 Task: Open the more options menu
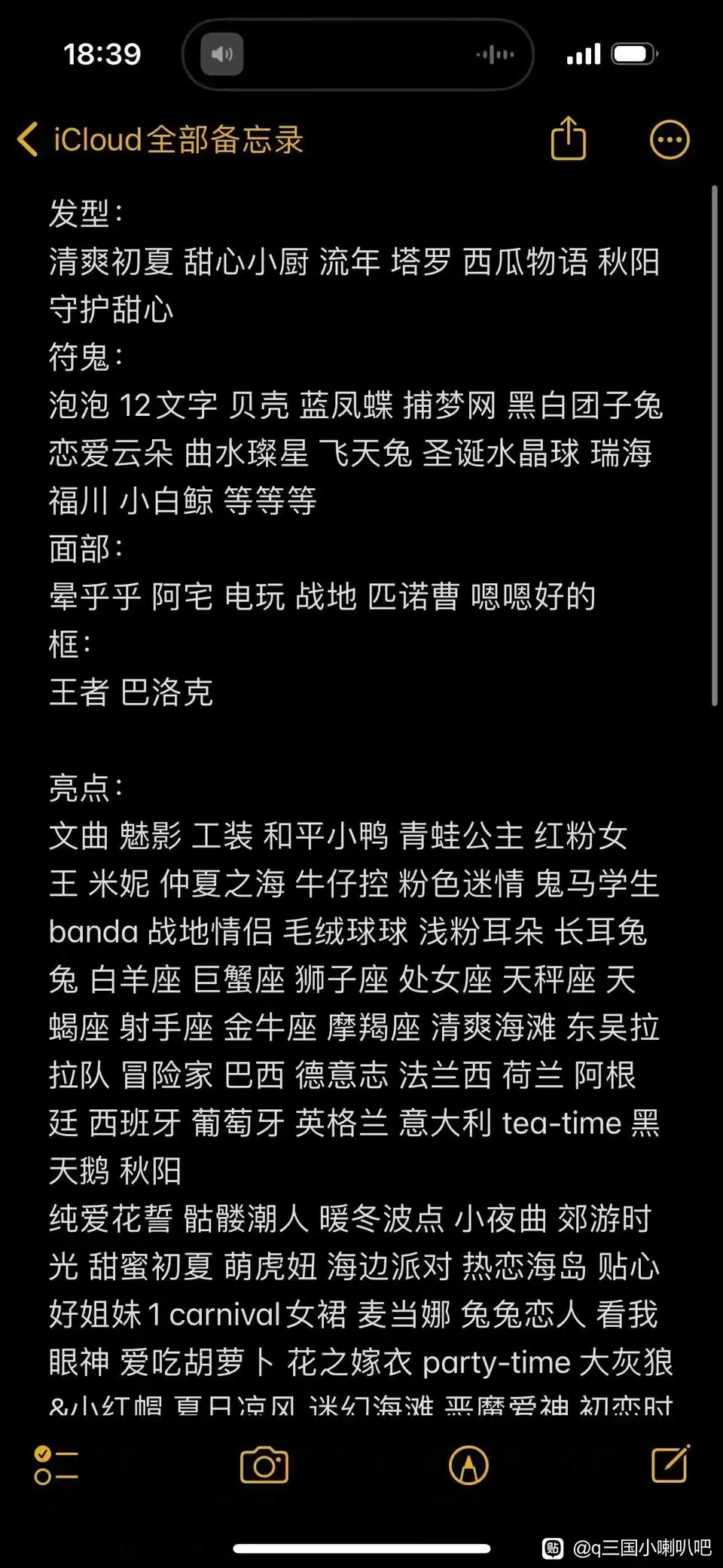tap(670, 140)
